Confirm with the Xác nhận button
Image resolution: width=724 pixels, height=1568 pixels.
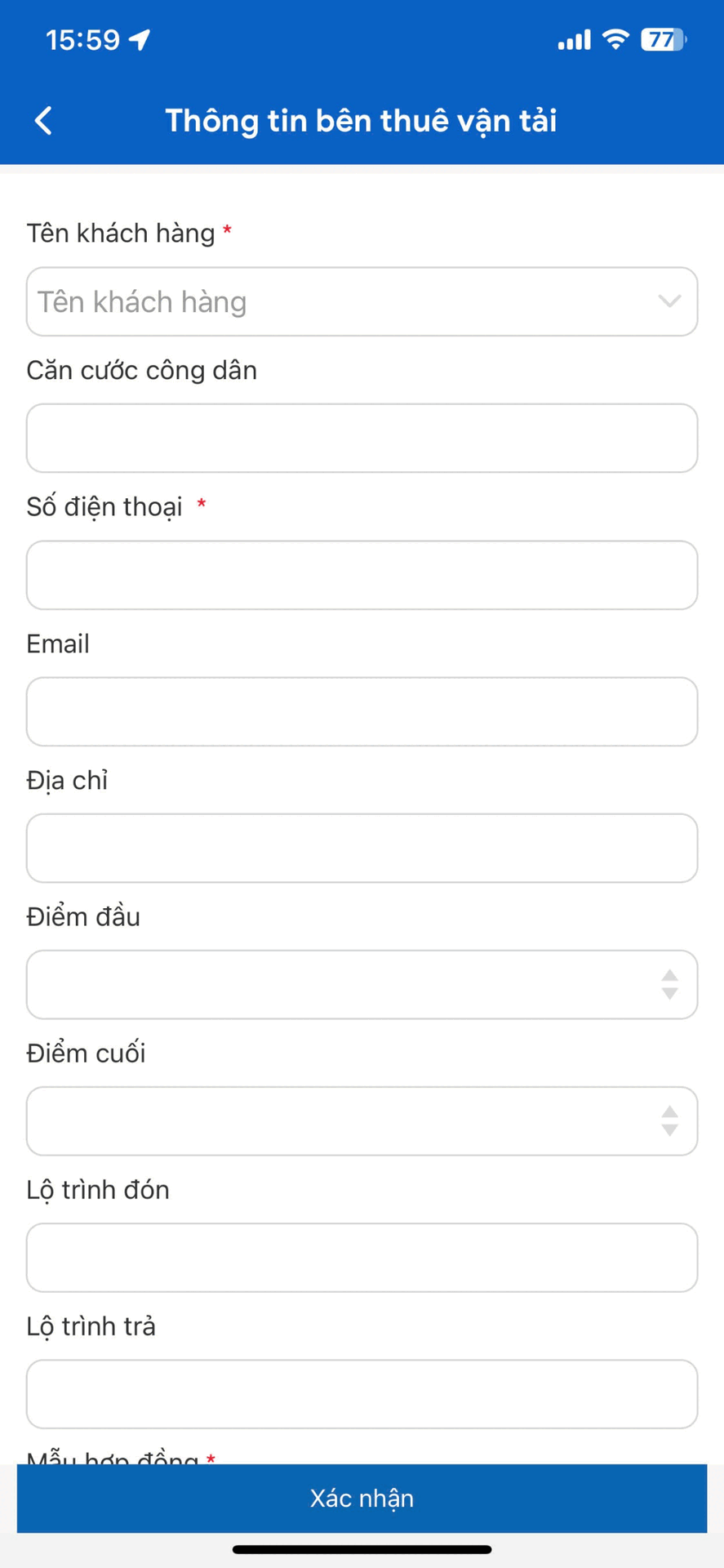tap(362, 1499)
